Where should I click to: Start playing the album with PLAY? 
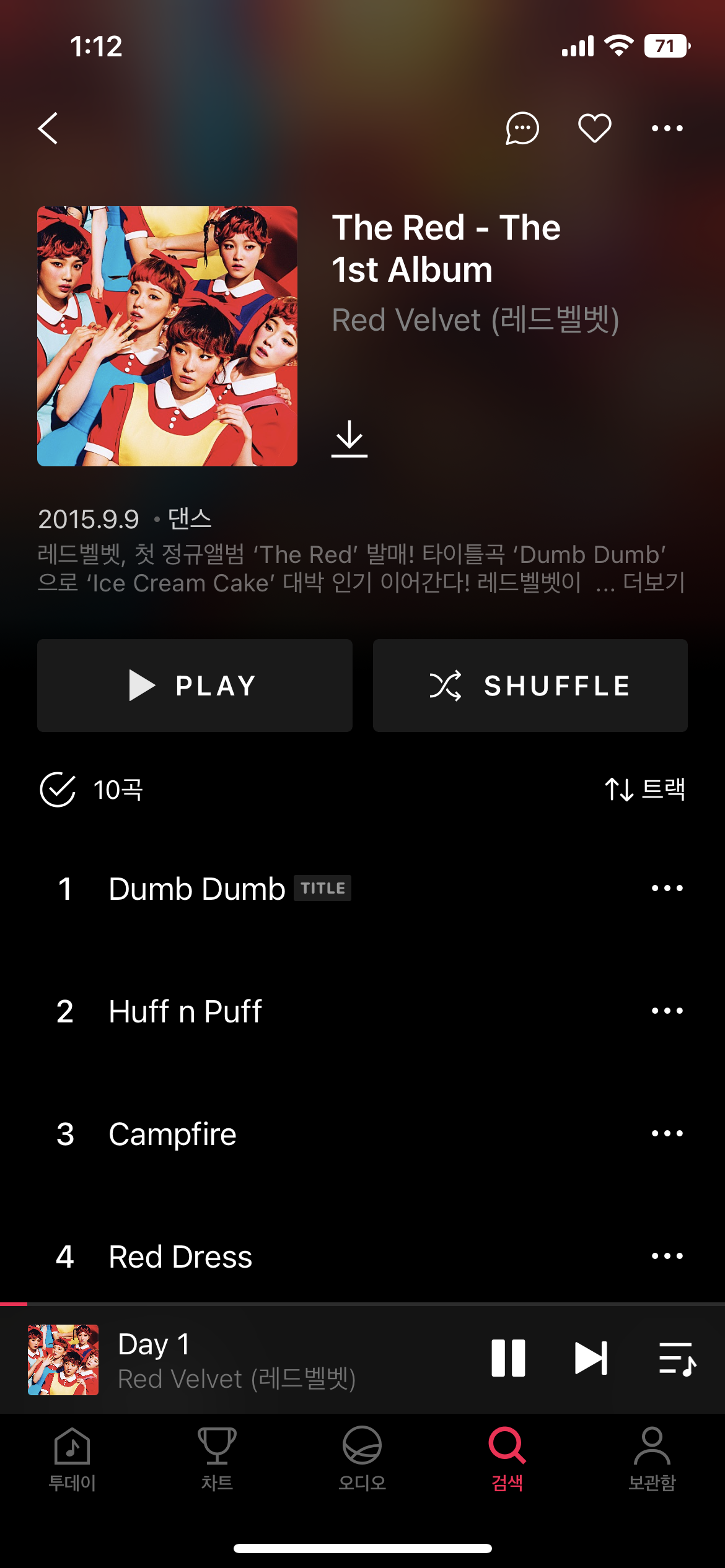coord(195,686)
